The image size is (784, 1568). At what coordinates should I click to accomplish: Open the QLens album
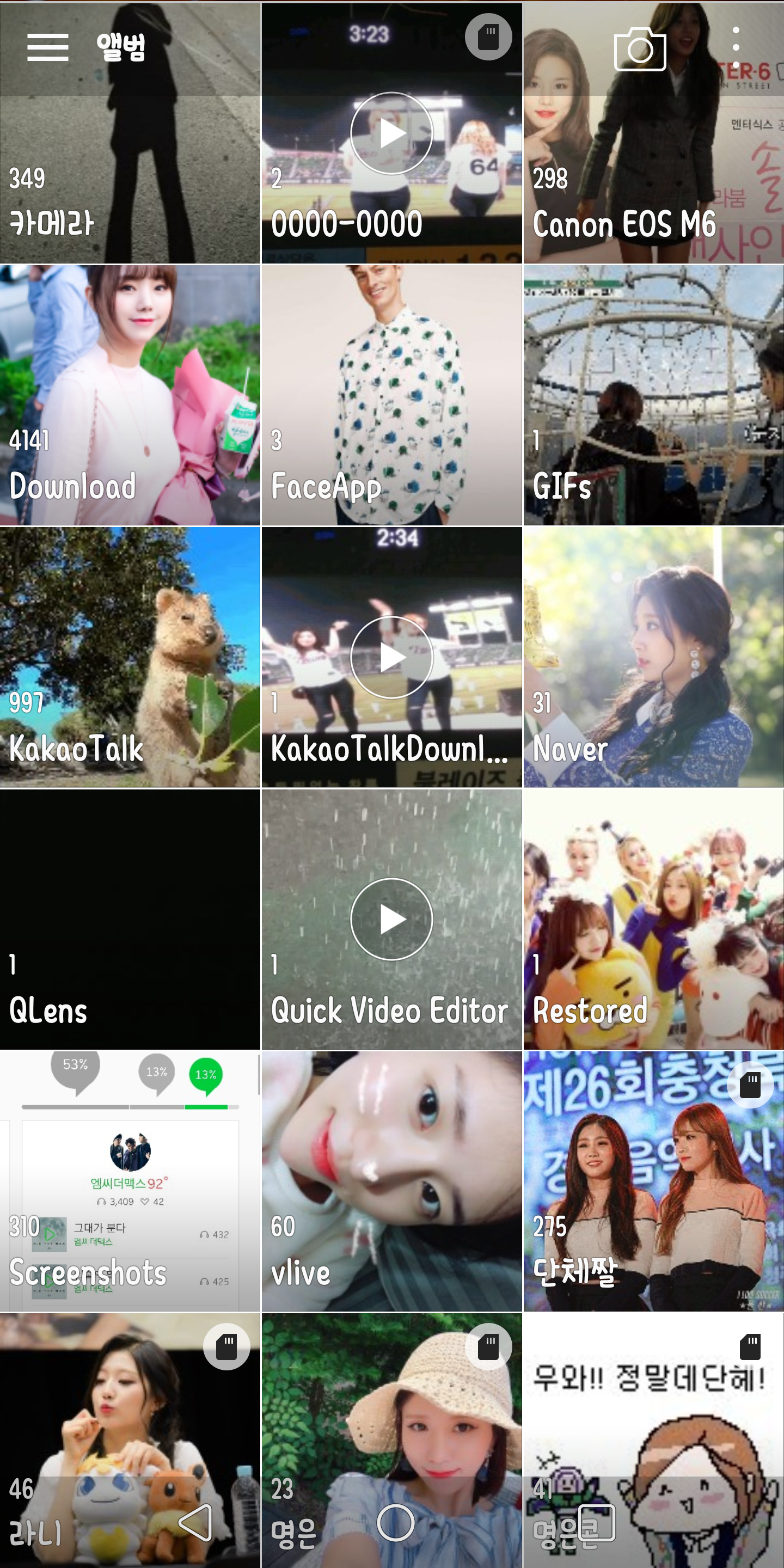tap(130, 919)
